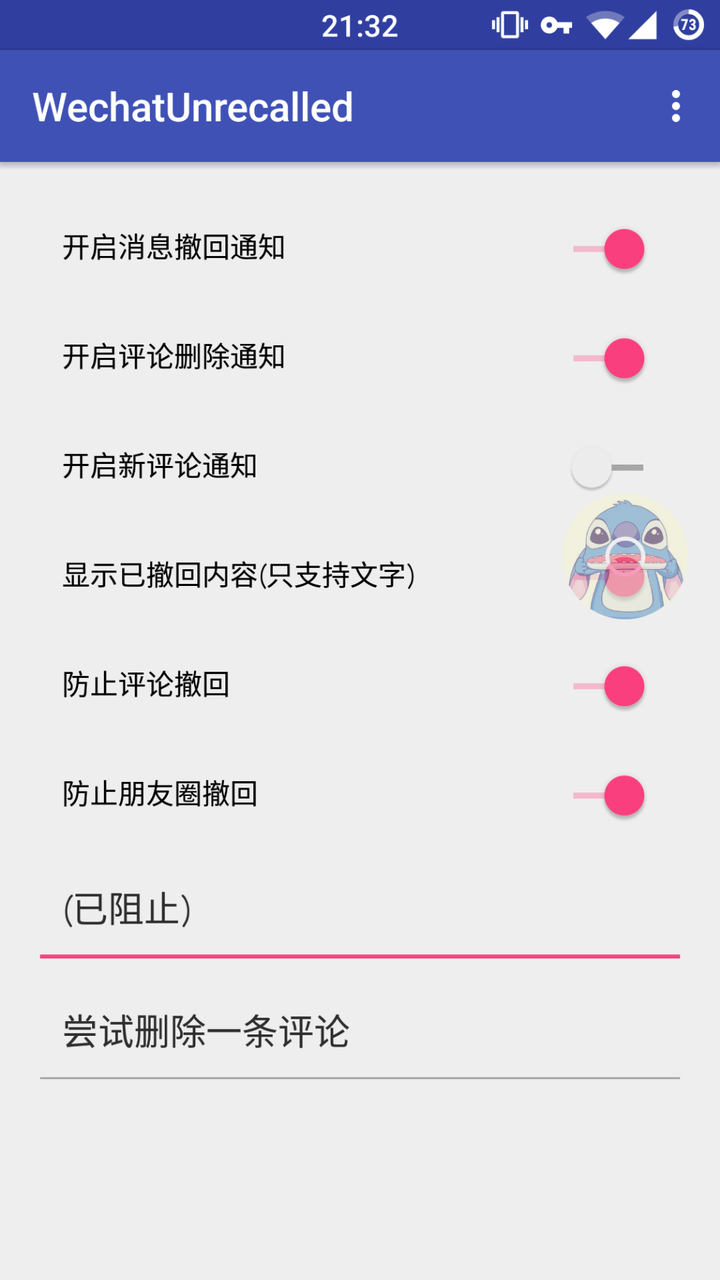Switch off 防止评论撤回
This screenshot has height=1280, width=720.
[608, 686]
